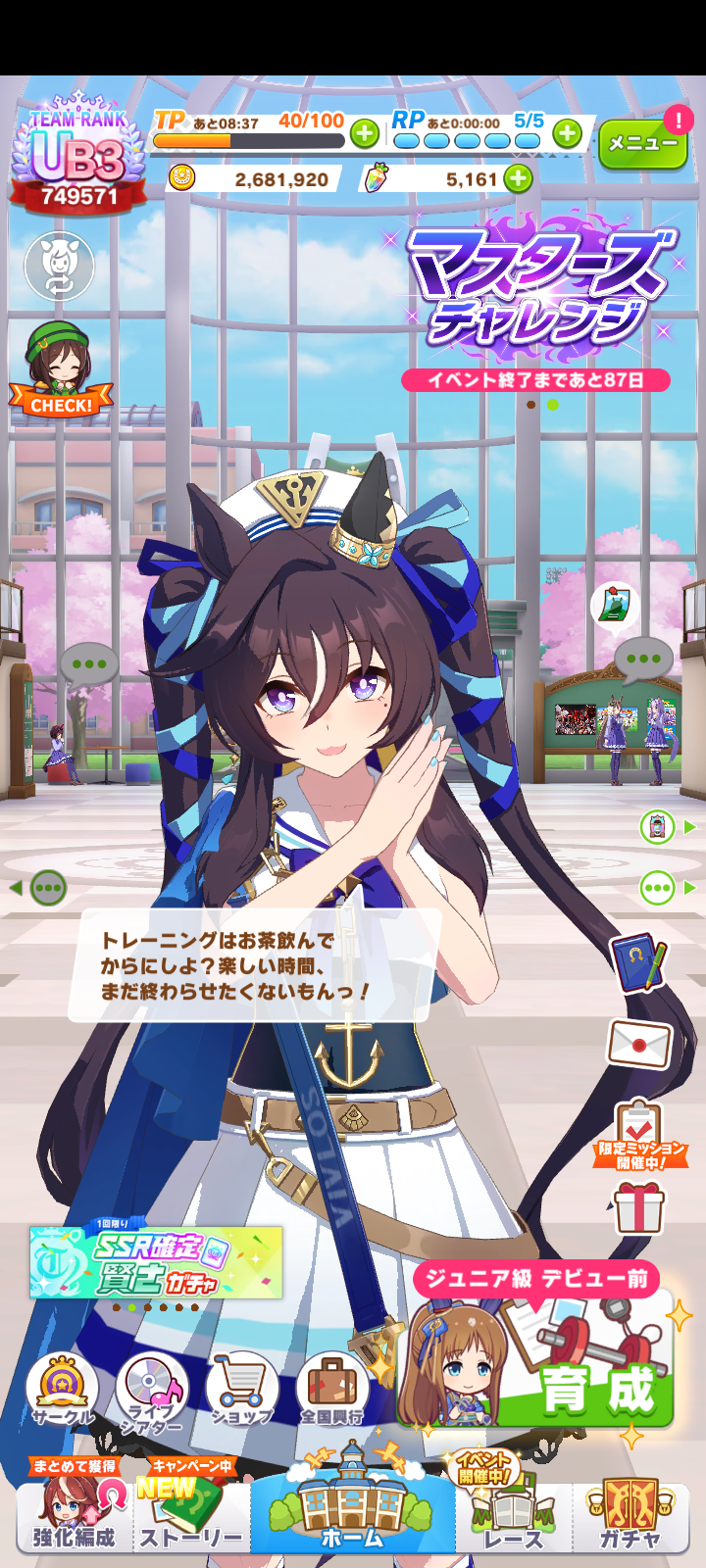Open the SSR確定 賢さ ガチャ banner
Image resolution: width=706 pixels, height=1568 pixels.
coord(156,1263)
